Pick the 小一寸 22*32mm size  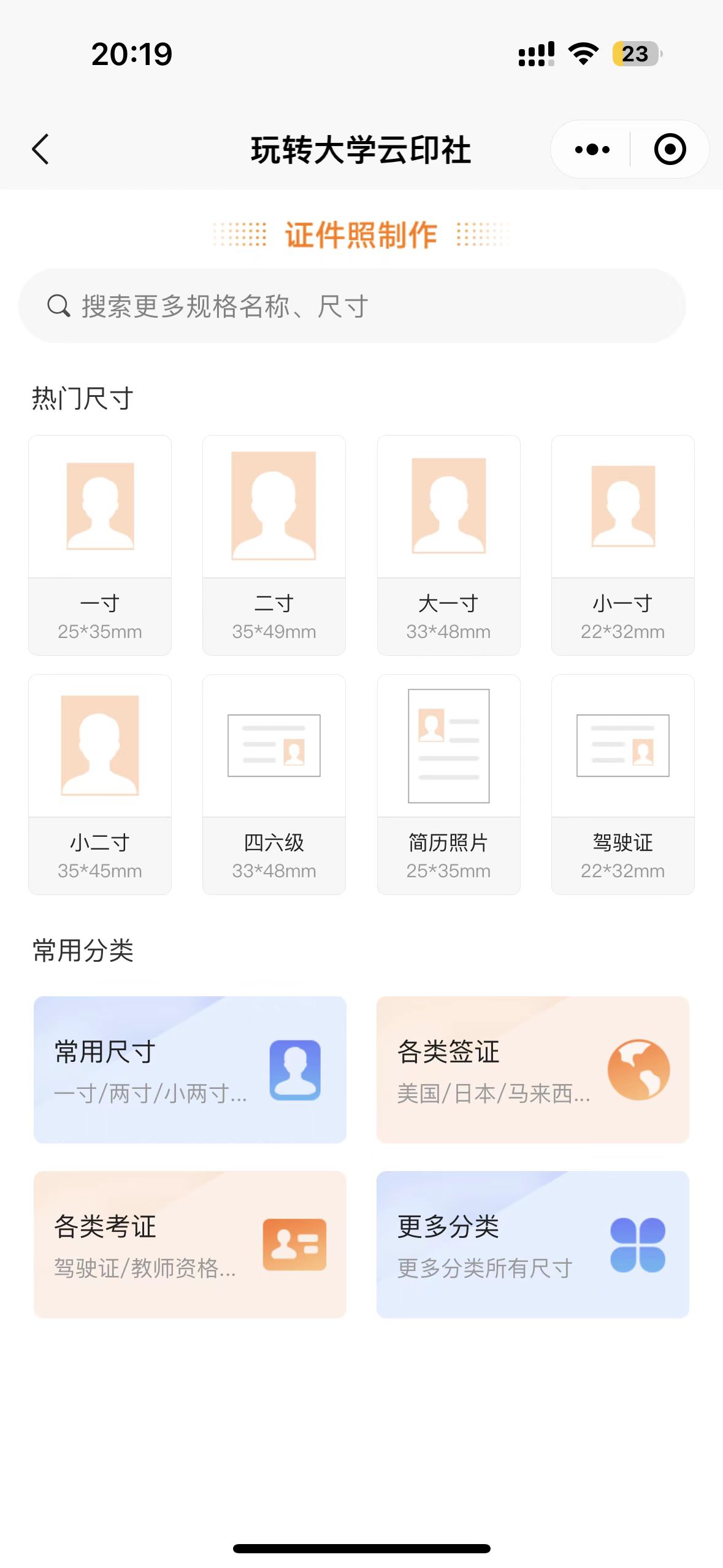tap(622, 545)
